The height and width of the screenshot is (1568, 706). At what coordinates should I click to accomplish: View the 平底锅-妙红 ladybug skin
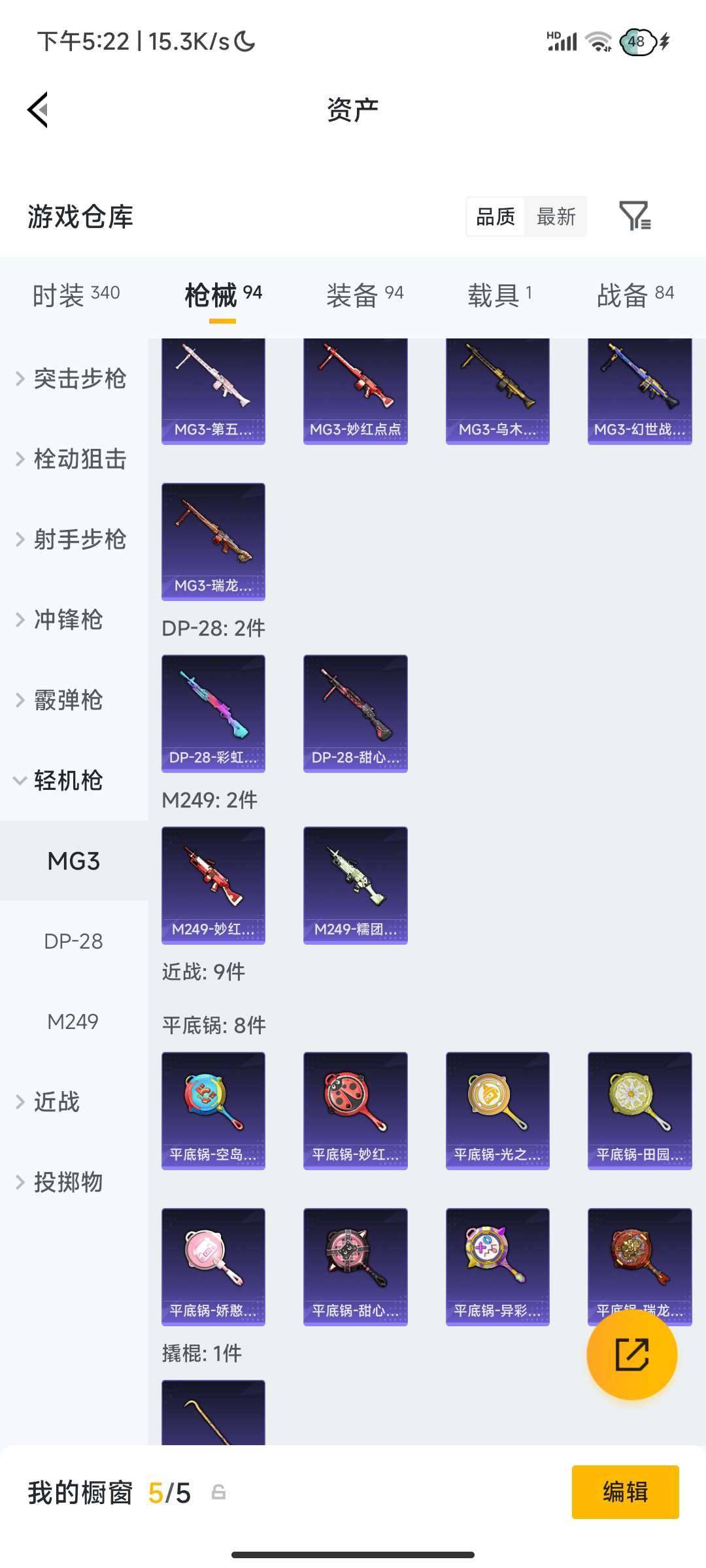click(355, 1111)
